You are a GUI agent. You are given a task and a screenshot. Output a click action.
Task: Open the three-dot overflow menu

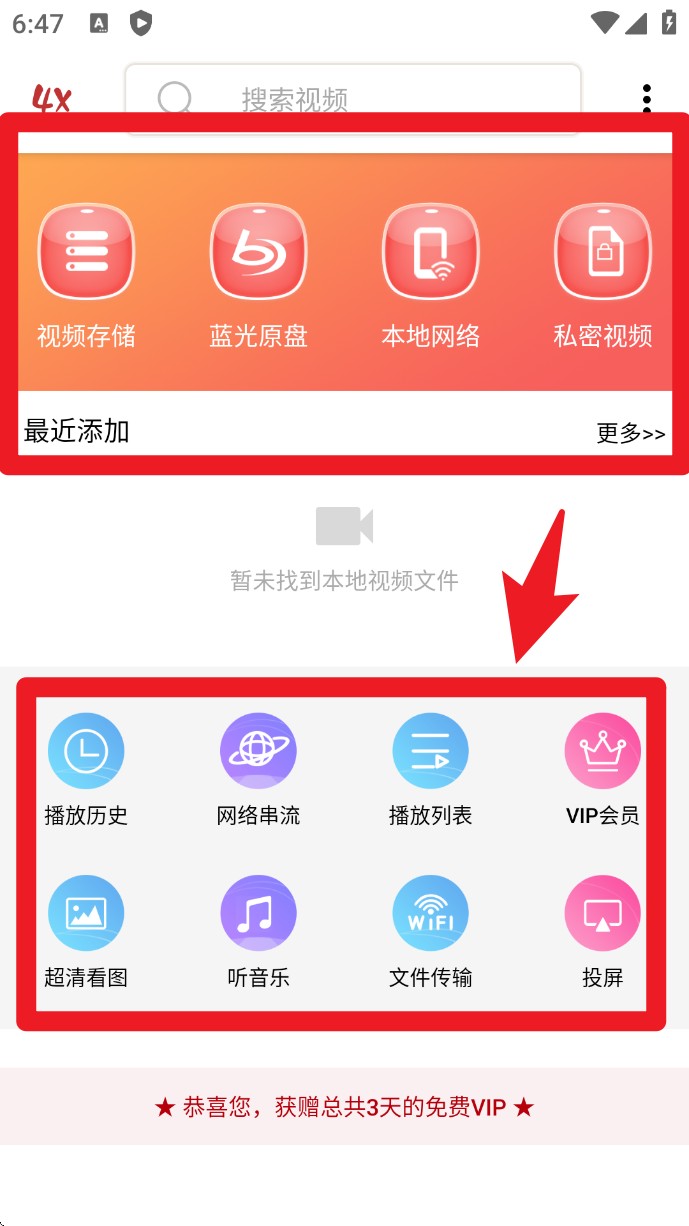(647, 98)
